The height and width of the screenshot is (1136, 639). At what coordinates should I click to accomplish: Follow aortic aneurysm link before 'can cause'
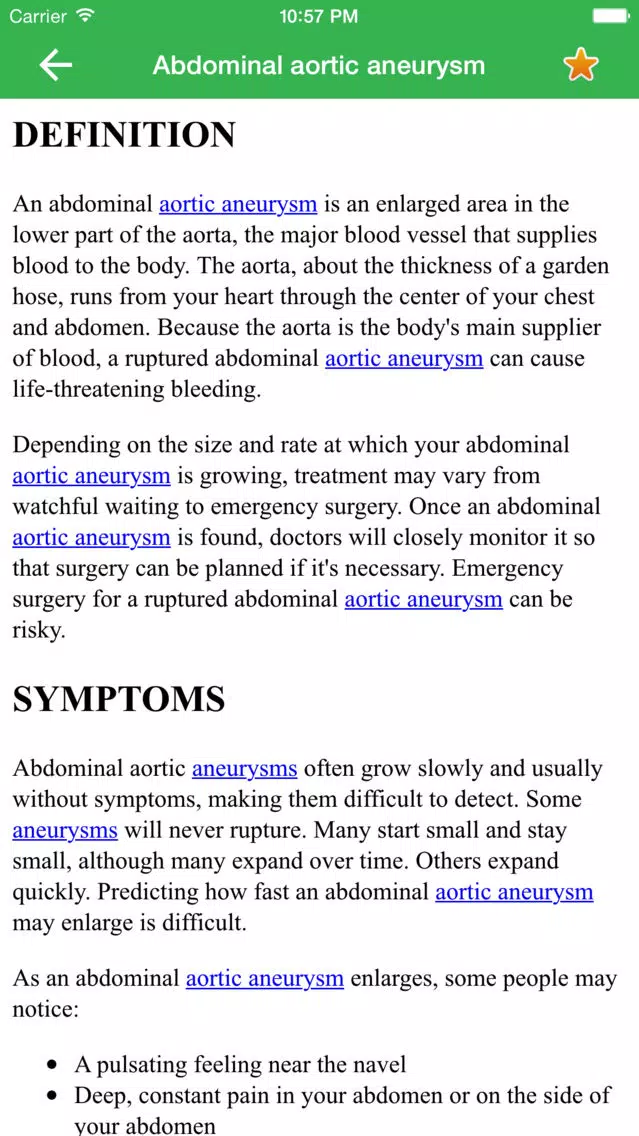404,359
